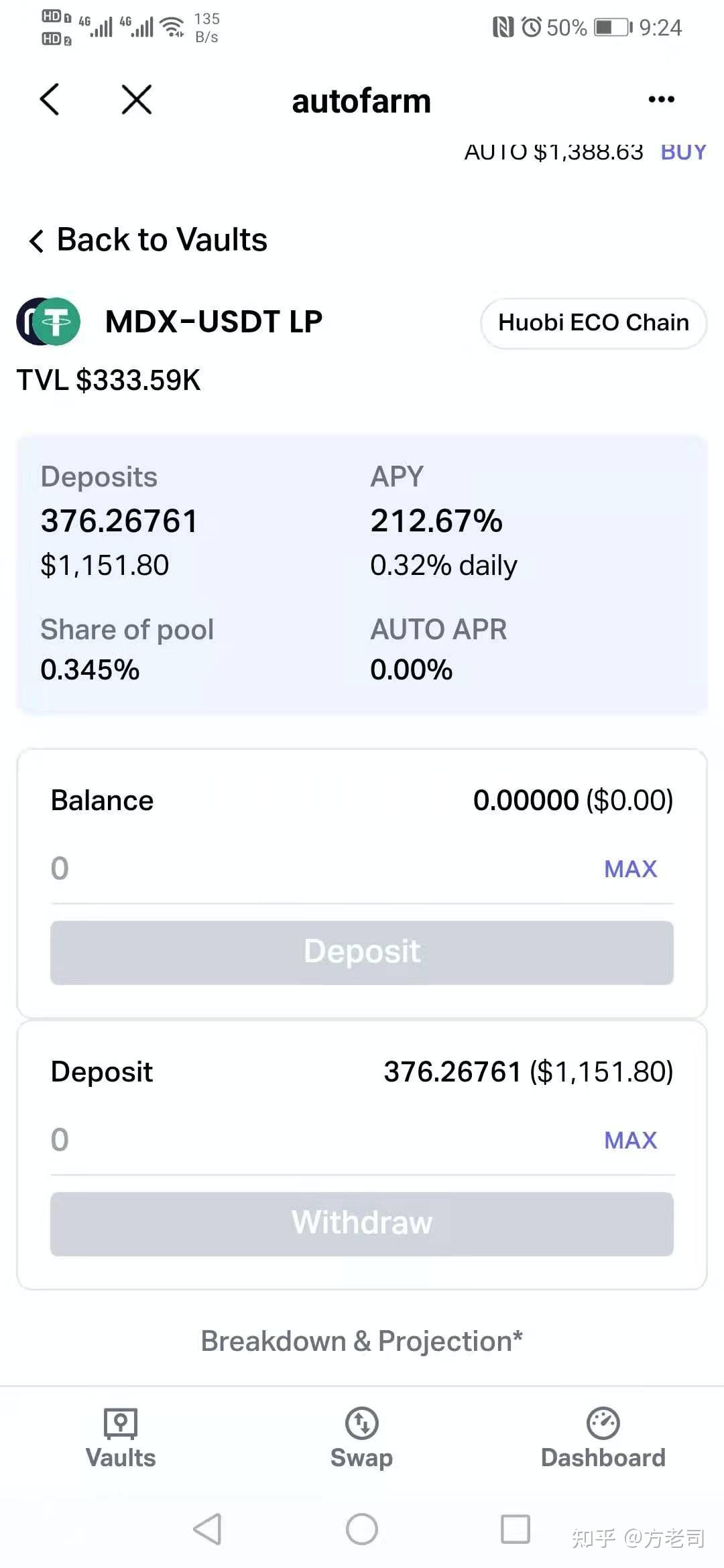Close the autofarm web page

137,100
